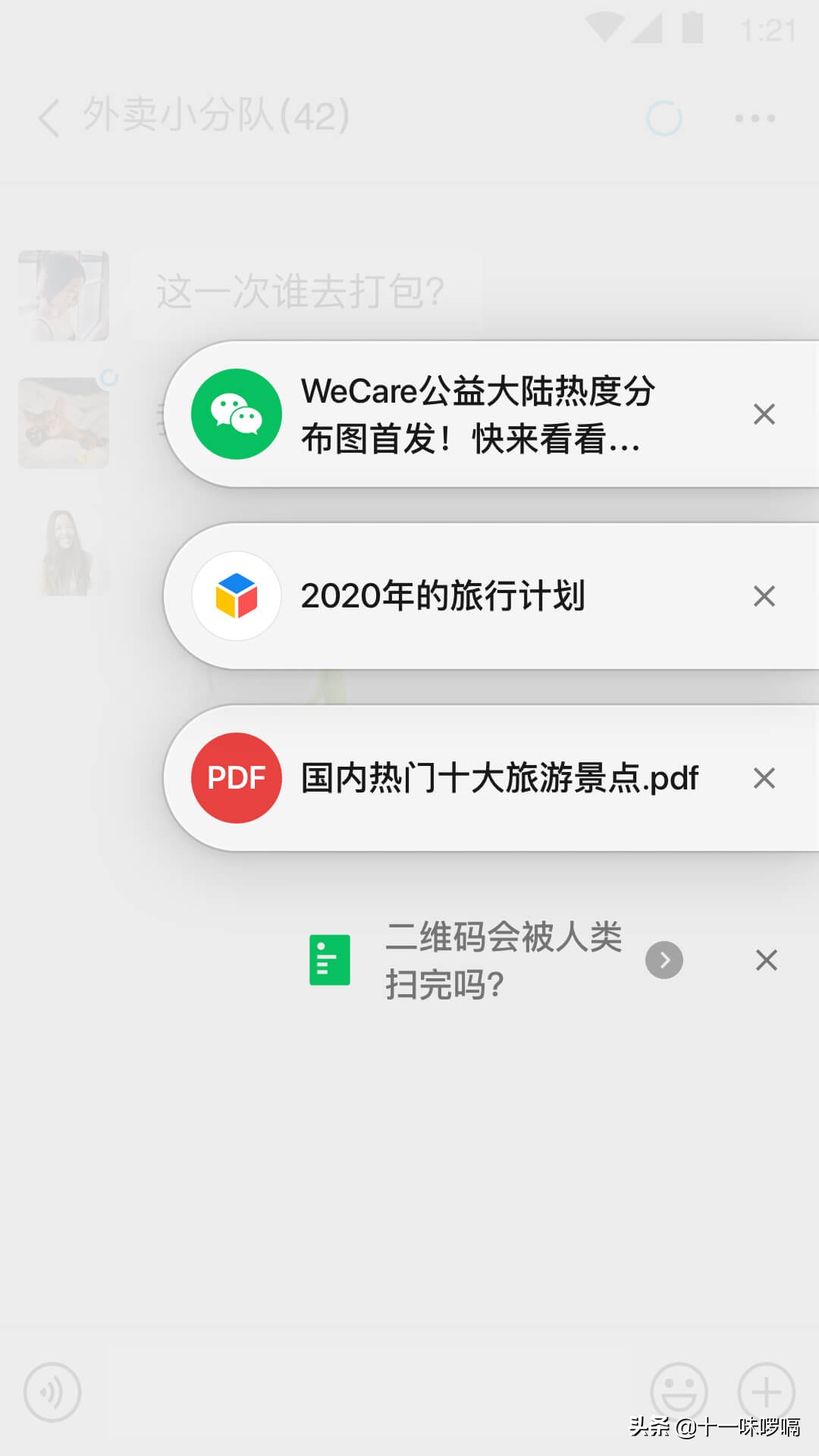This screenshot has height=1456, width=819.
Task: Tap the red PDF file icon
Action: click(236, 778)
